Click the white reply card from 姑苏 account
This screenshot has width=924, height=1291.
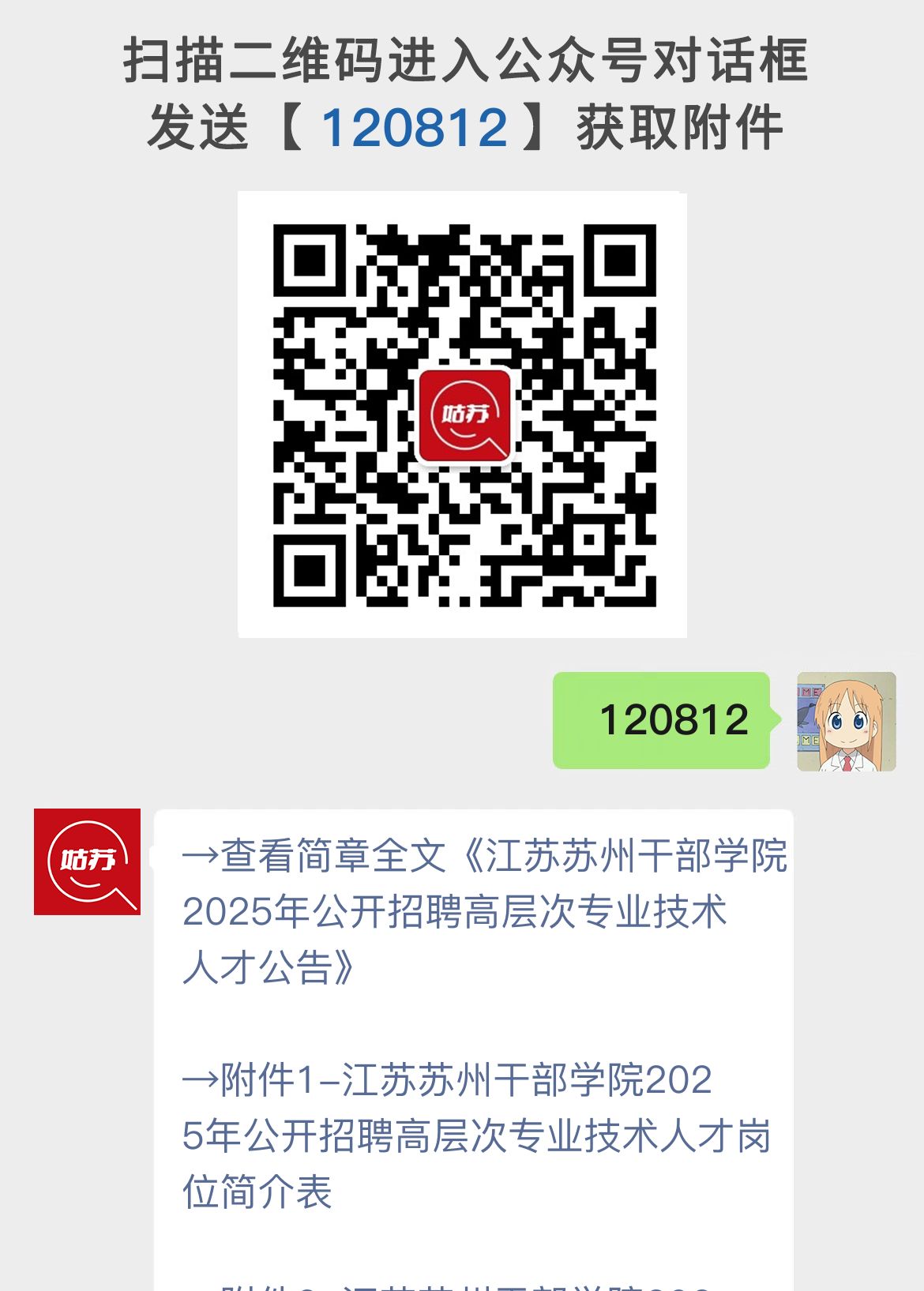474,1026
